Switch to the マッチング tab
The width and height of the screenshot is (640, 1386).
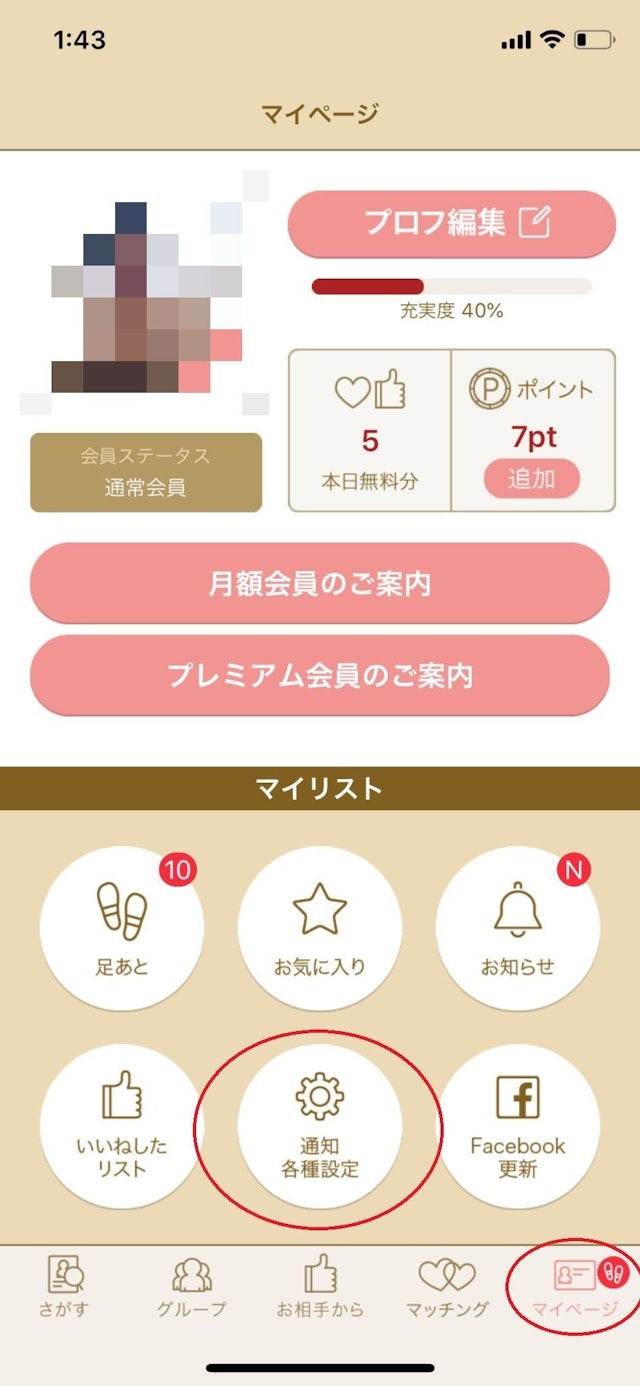(x=447, y=1287)
